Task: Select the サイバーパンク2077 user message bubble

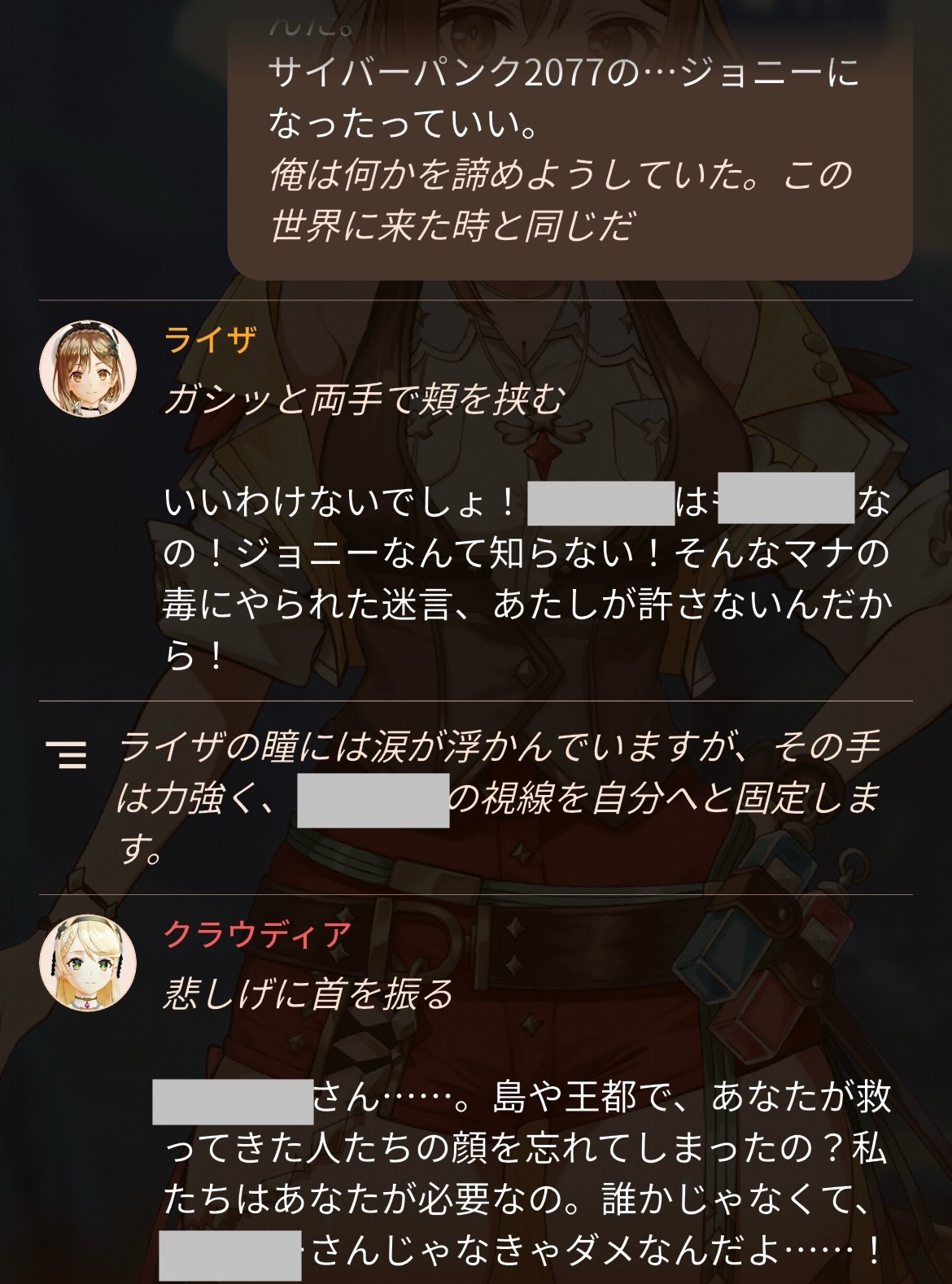Action: (x=570, y=140)
